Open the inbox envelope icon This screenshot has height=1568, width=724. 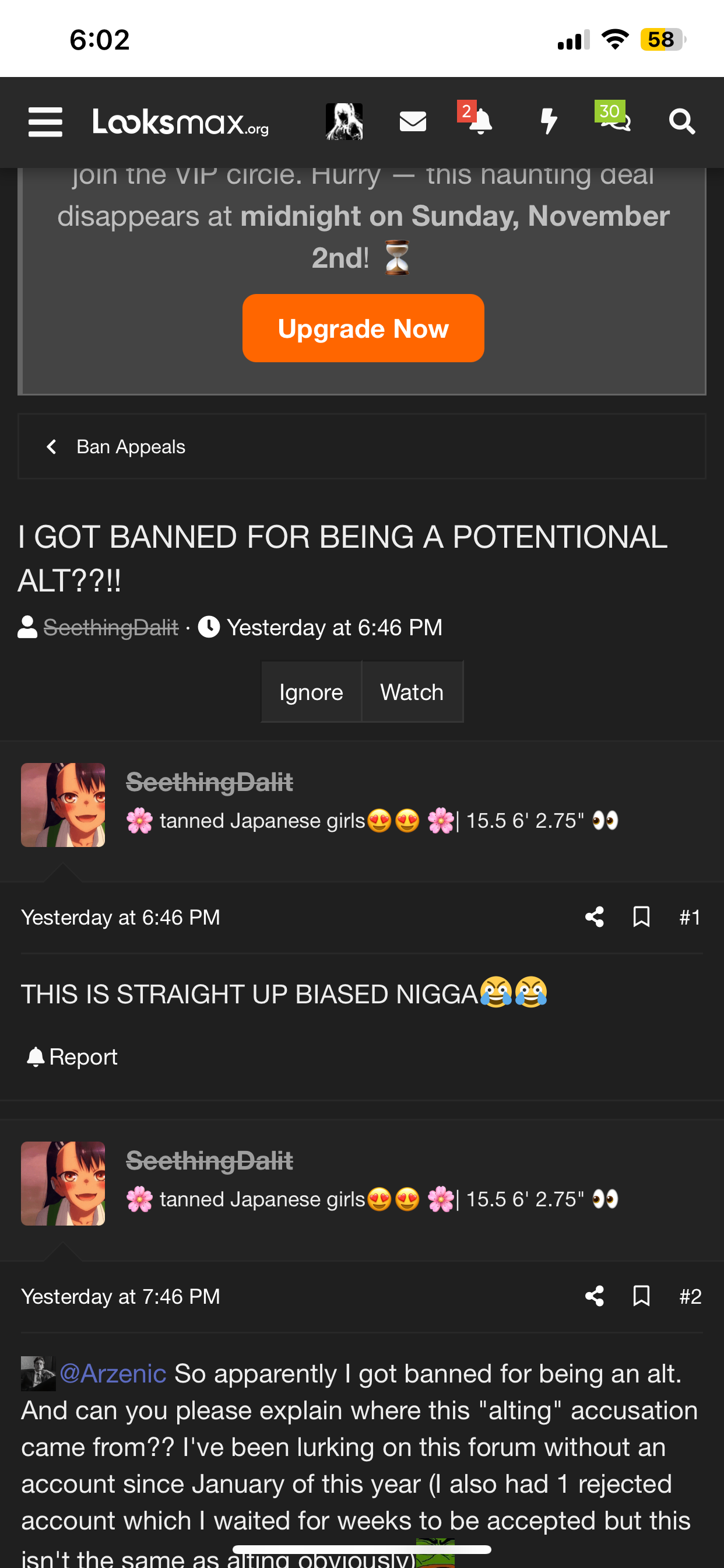tap(413, 122)
